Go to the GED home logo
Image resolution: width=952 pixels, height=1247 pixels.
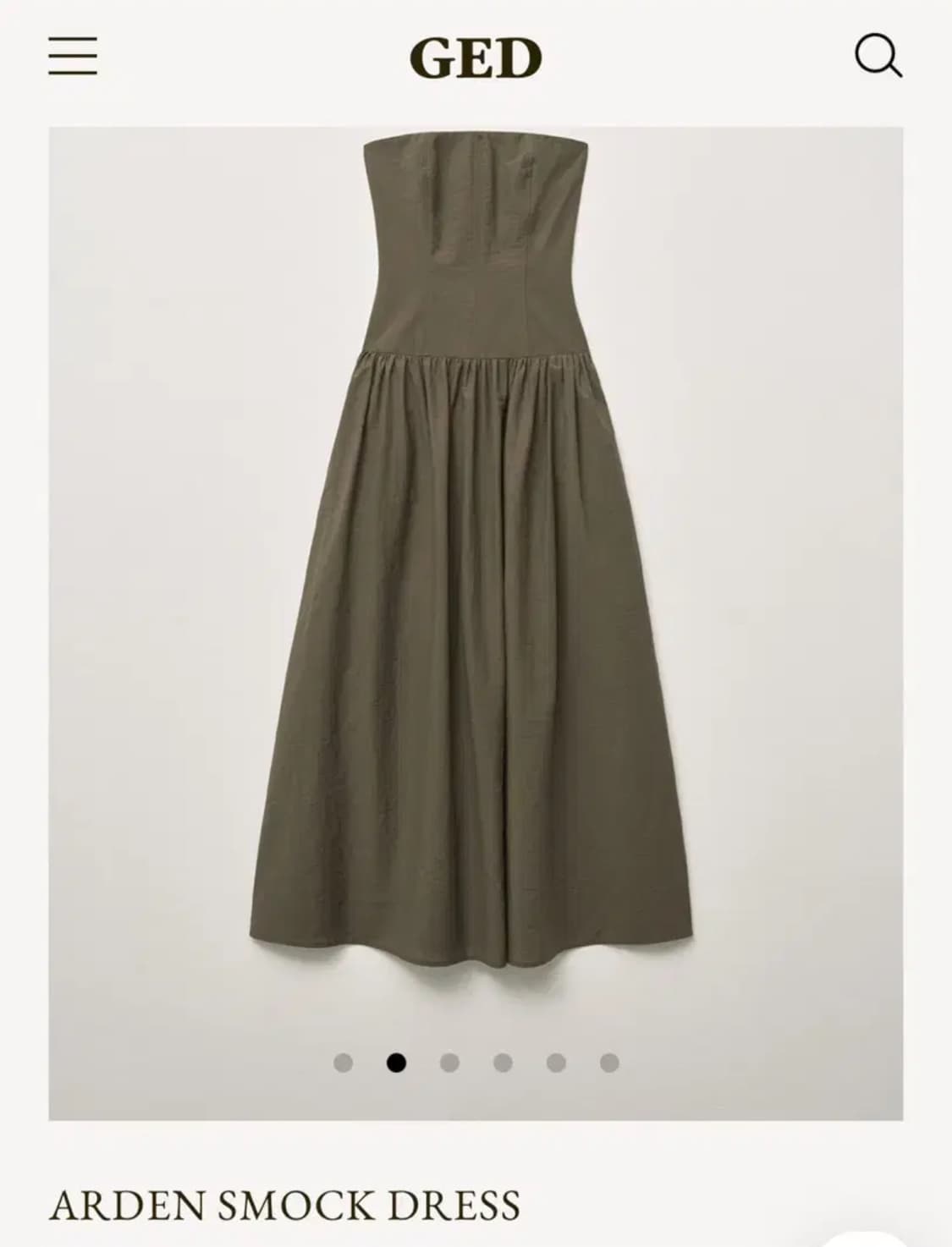pos(476,58)
